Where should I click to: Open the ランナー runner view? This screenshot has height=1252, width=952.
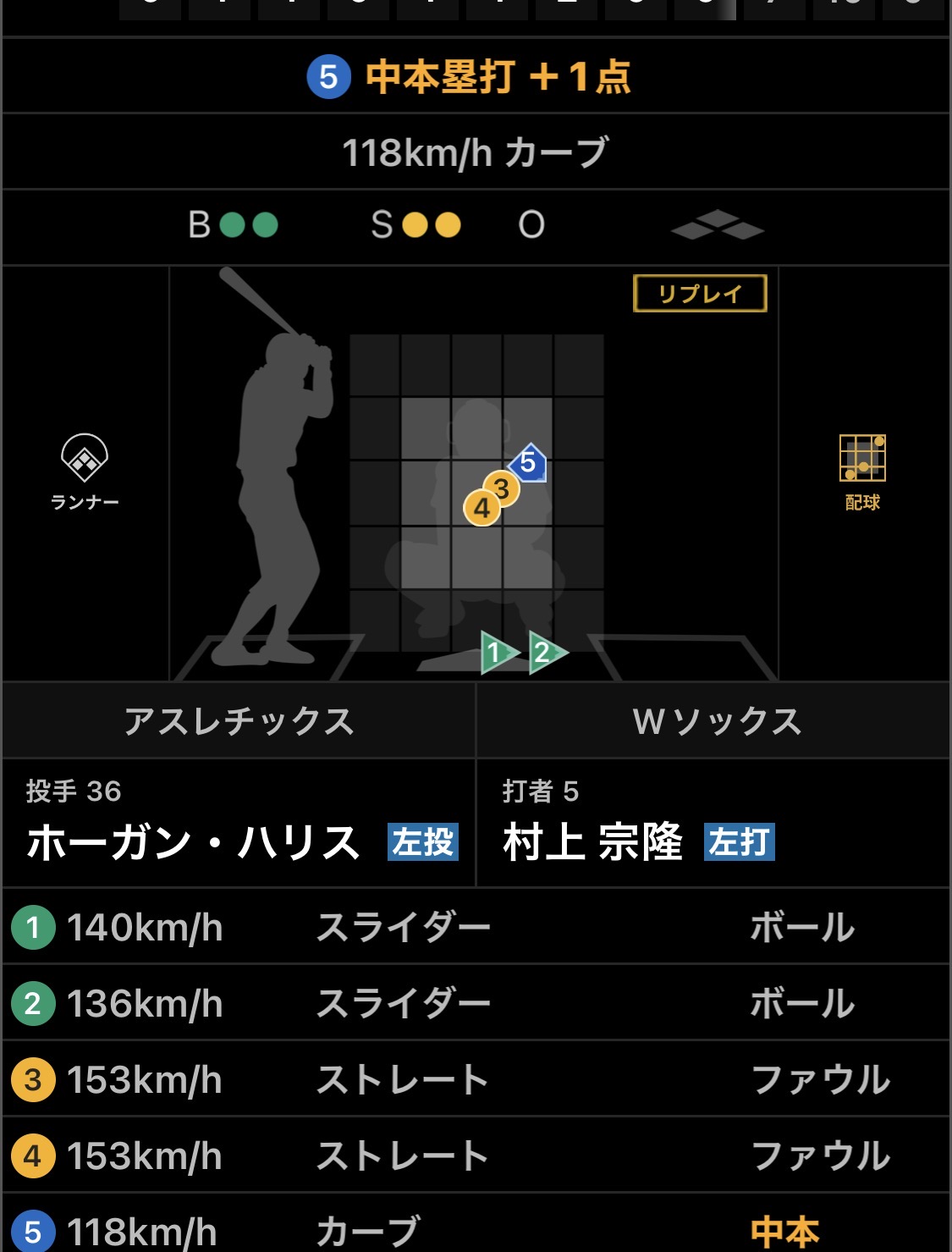[x=85, y=471]
